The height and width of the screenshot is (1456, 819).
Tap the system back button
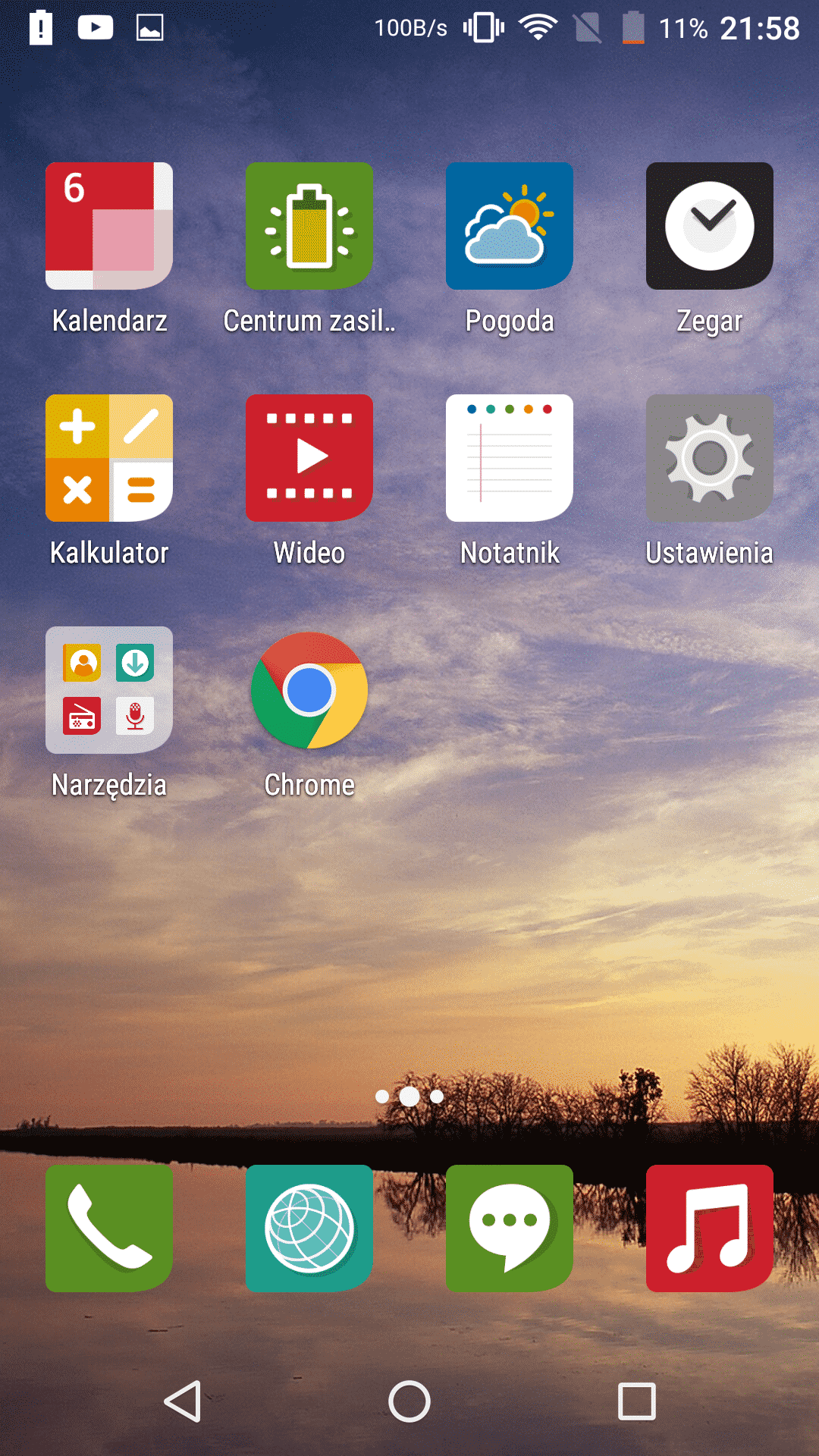[183, 1401]
